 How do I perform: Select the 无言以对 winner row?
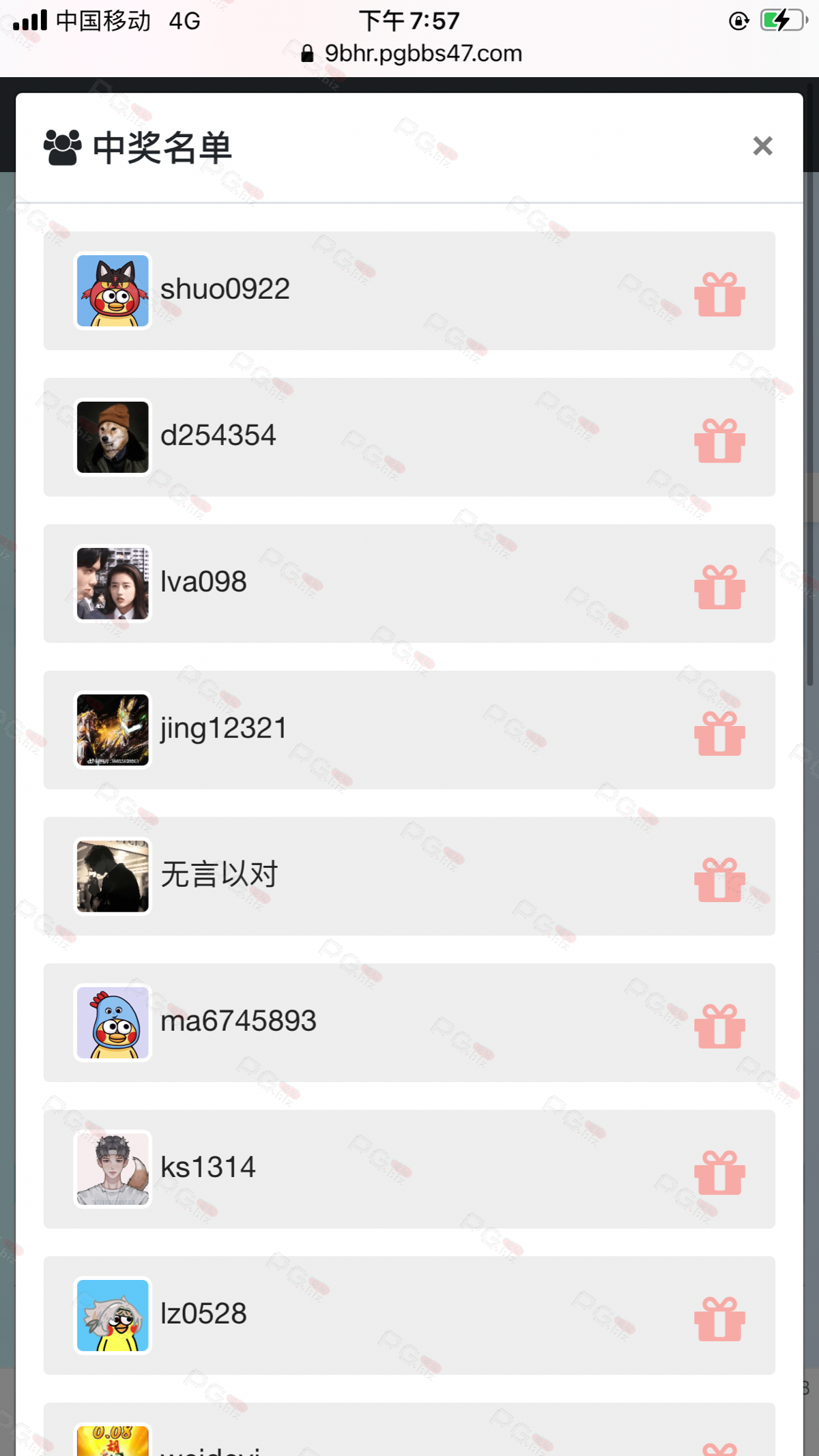click(x=409, y=876)
